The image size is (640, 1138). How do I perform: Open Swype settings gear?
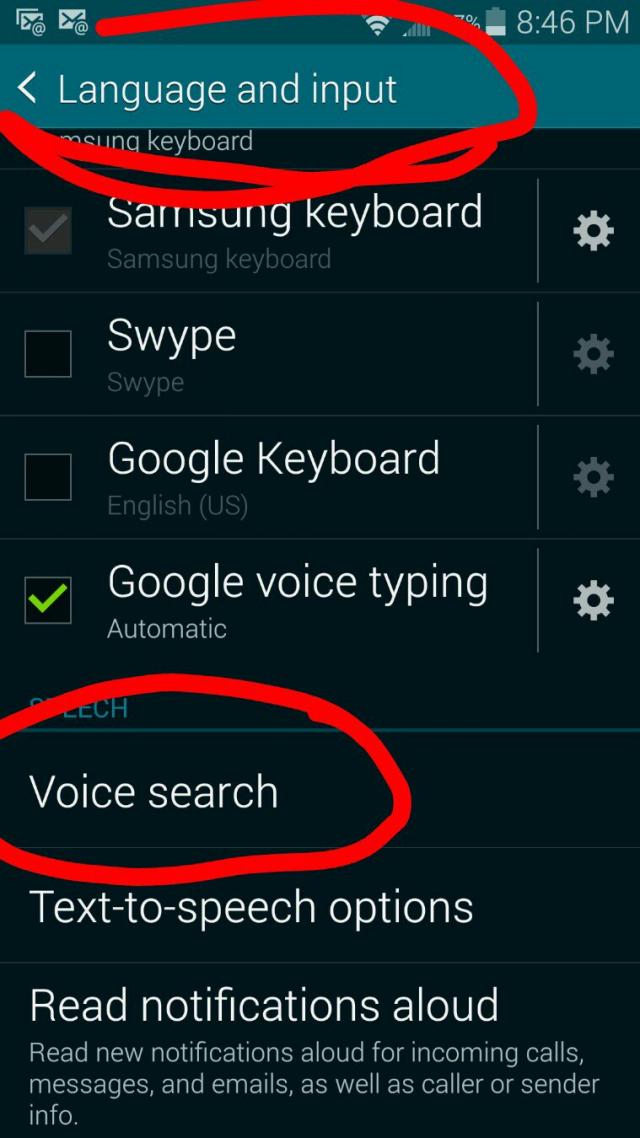(592, 354)
